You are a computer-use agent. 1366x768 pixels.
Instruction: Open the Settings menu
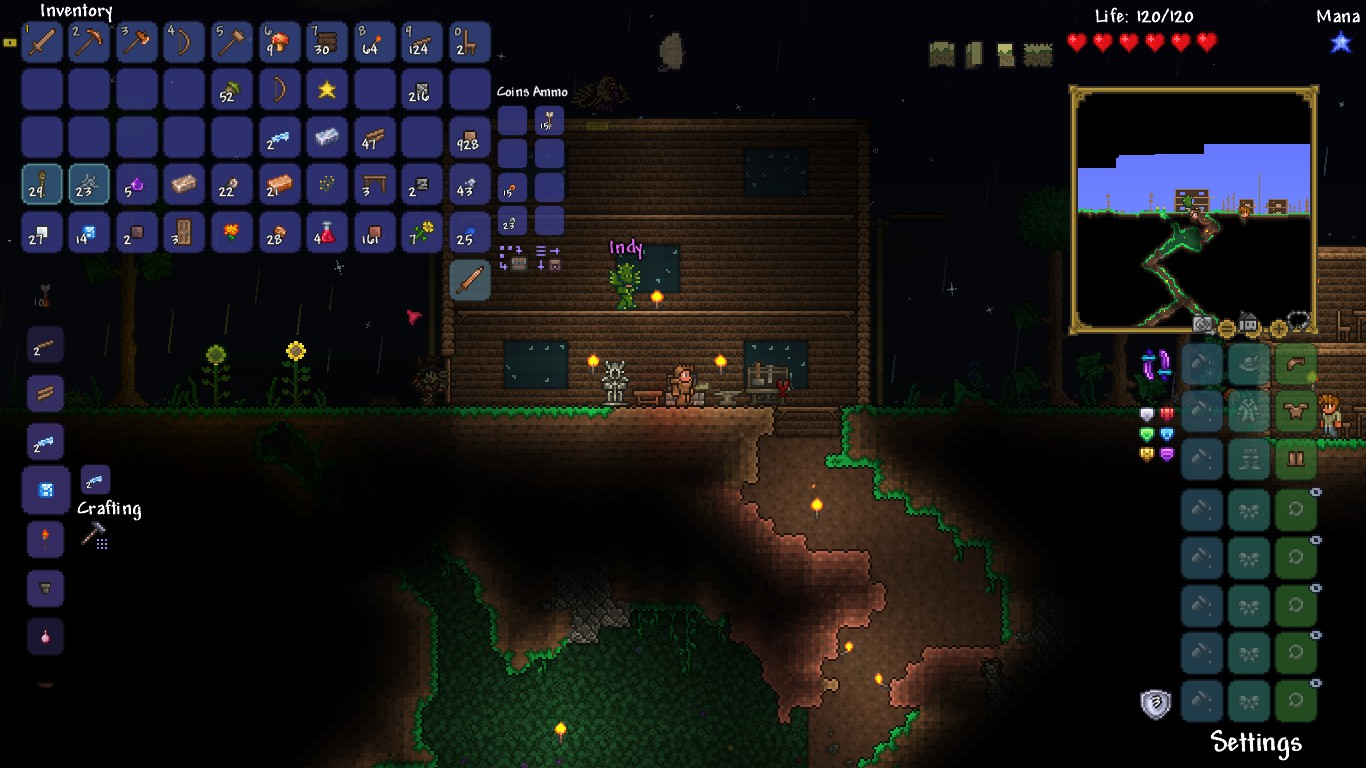coord(1256,742)
